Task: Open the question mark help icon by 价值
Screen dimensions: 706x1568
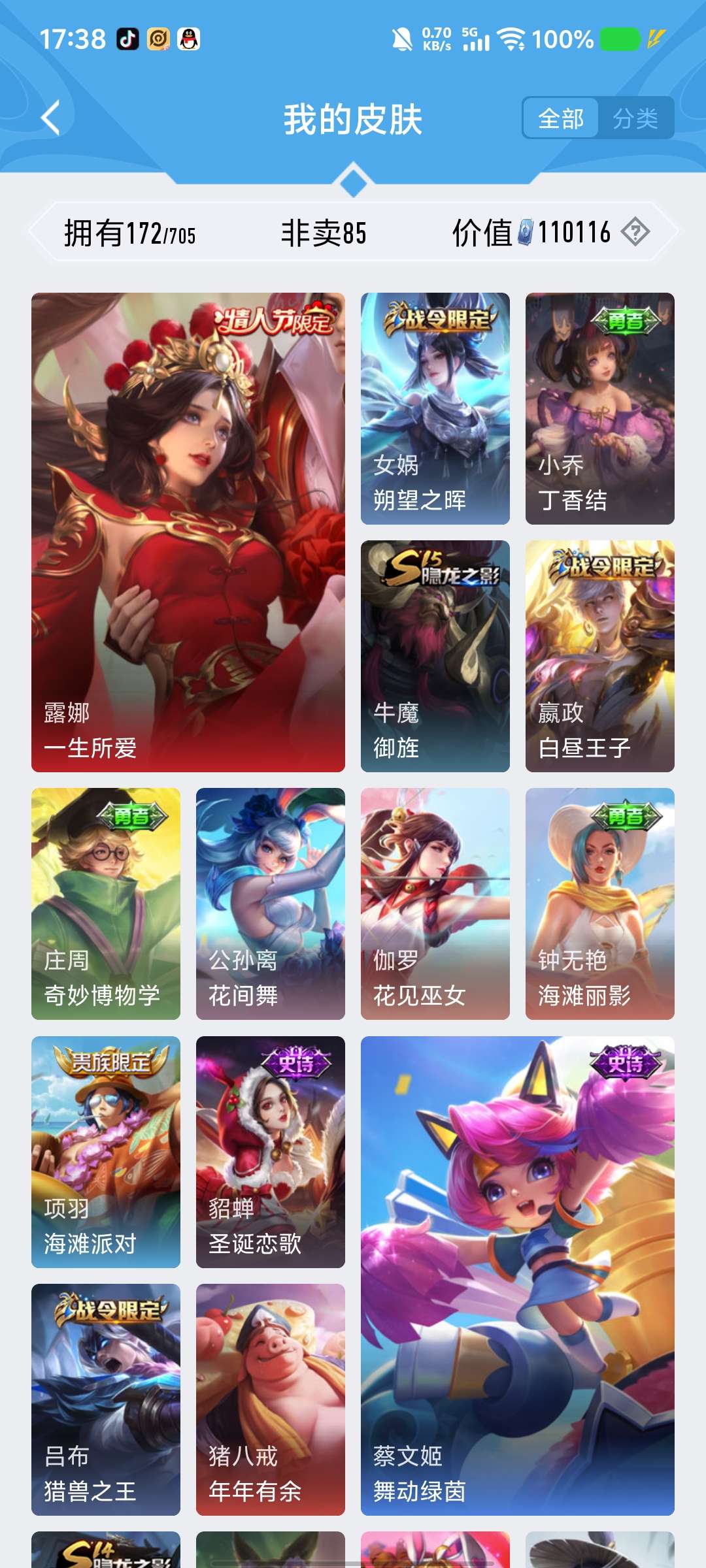Action: 635,232
